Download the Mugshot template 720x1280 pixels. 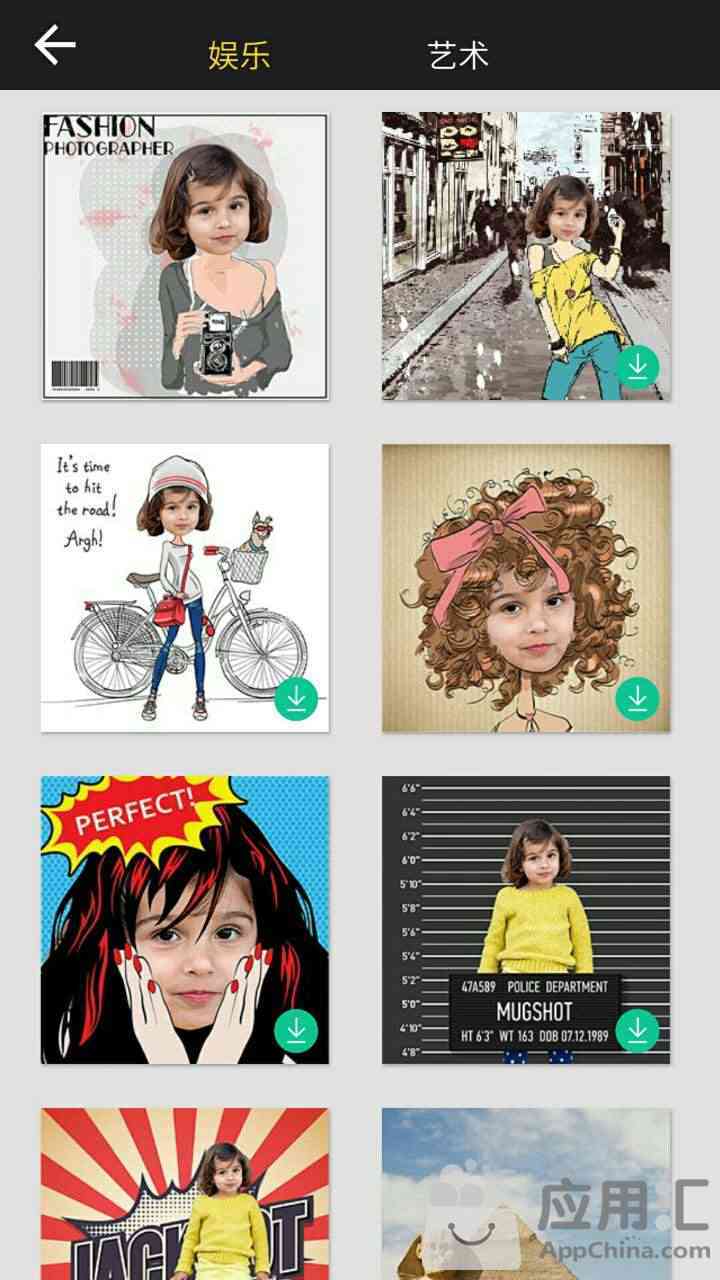tap(637, 1030)
